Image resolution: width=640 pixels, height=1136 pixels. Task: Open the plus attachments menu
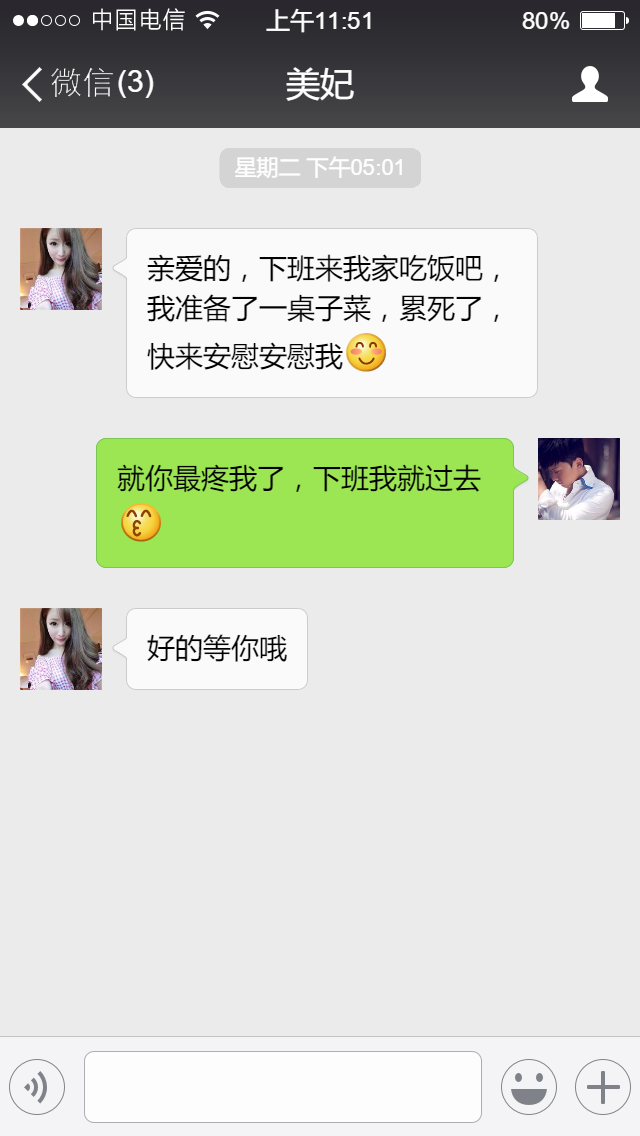point(603,1087)
